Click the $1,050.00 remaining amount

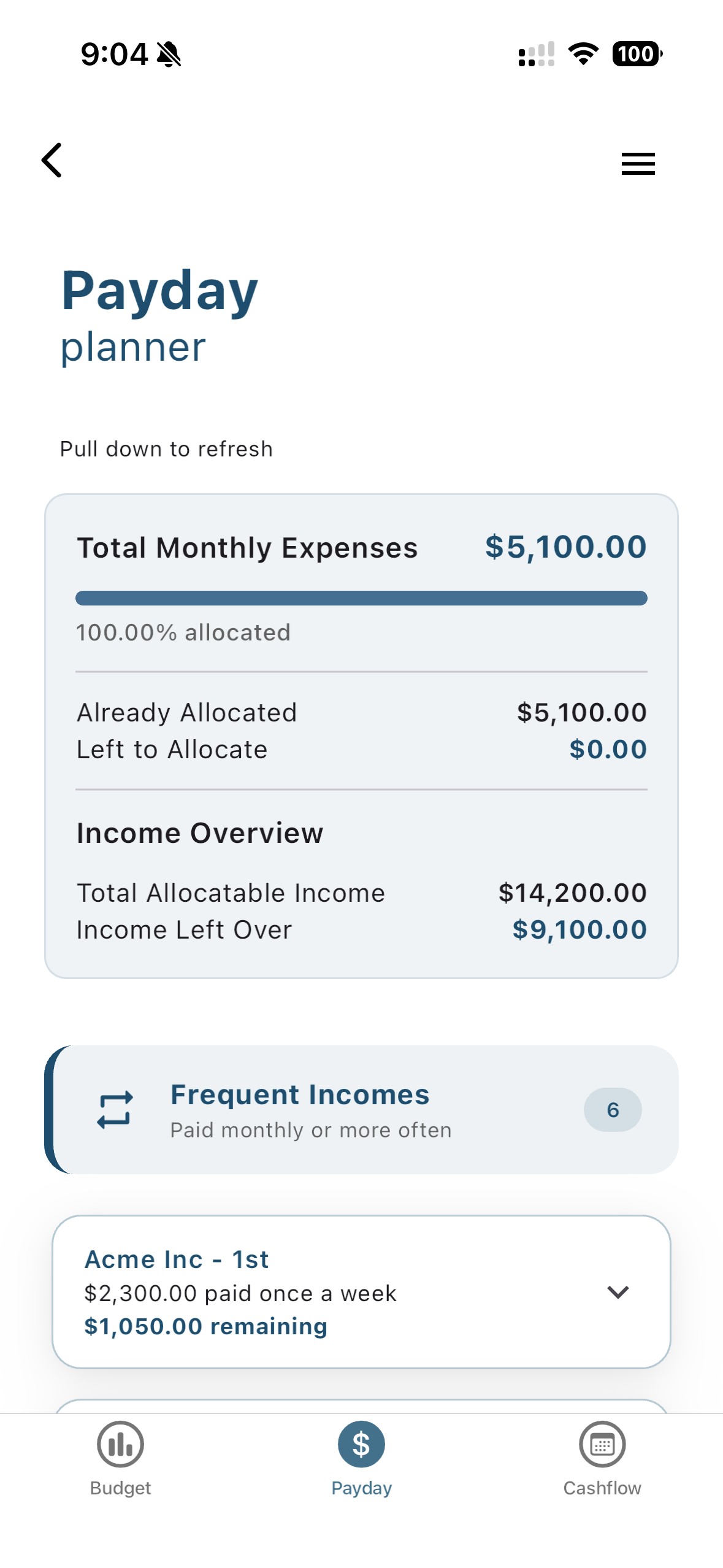(205, 1326)
